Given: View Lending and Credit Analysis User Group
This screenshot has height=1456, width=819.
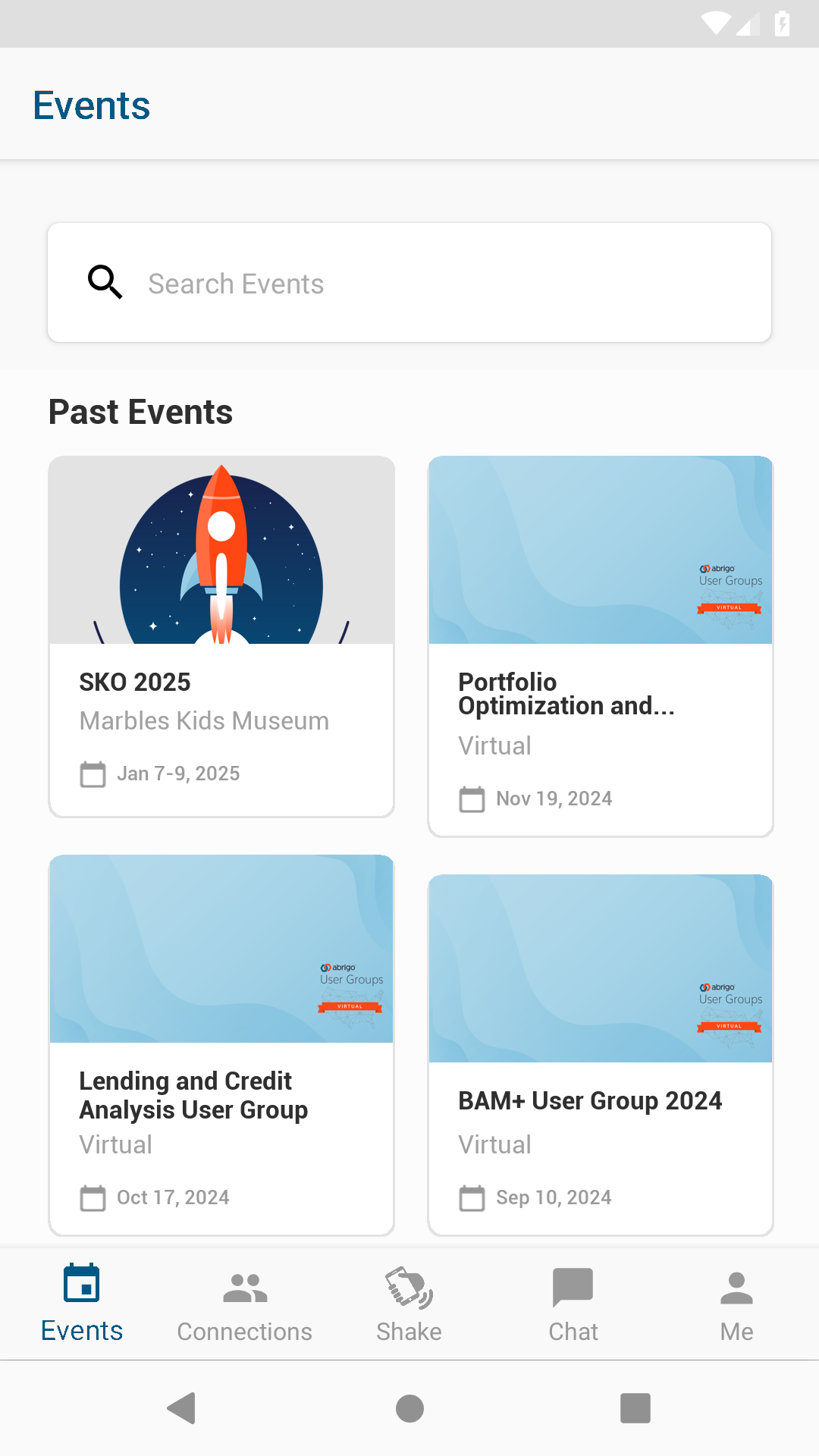Looking at the screenshot, I should pos(221,1045).
